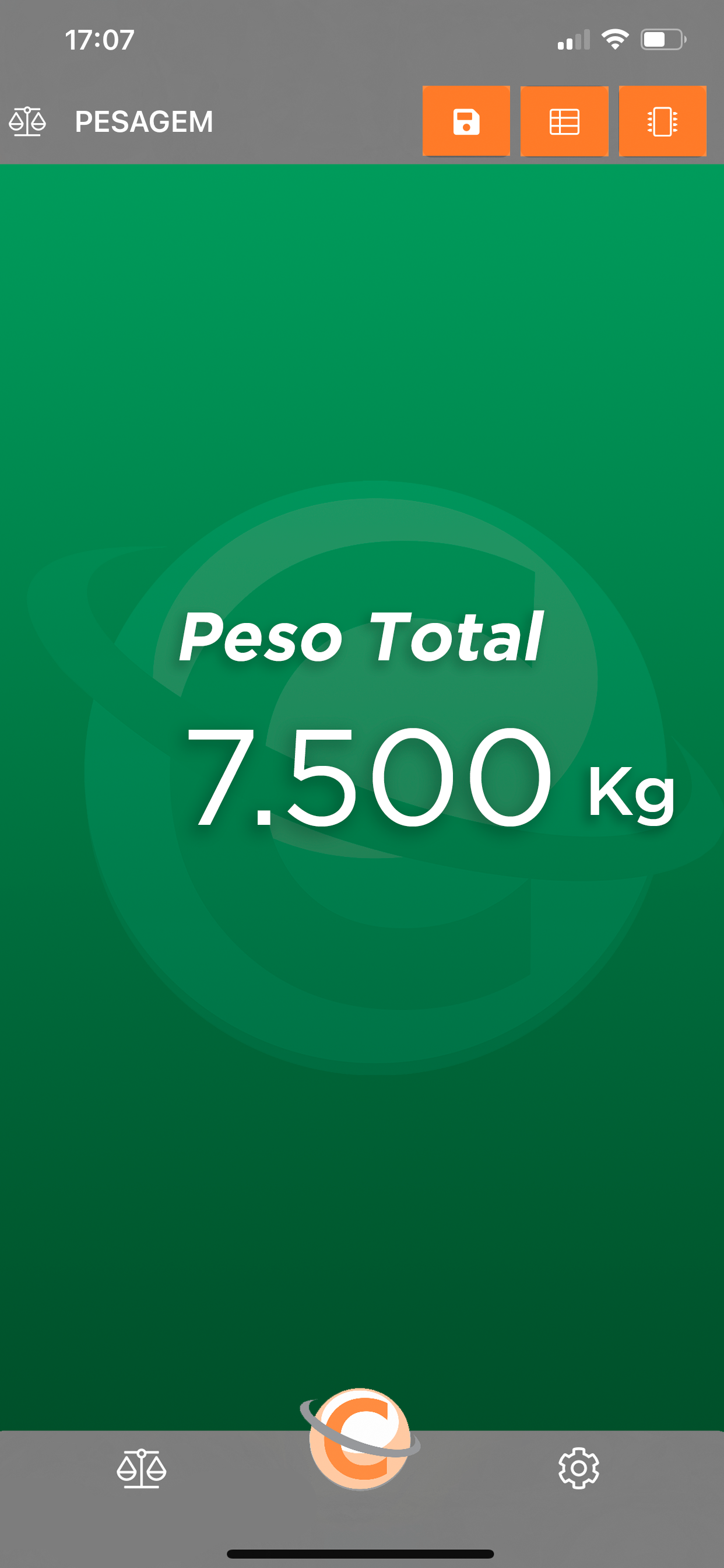Open the device connection button
The image size is (724, 1568).
point(662,121)
